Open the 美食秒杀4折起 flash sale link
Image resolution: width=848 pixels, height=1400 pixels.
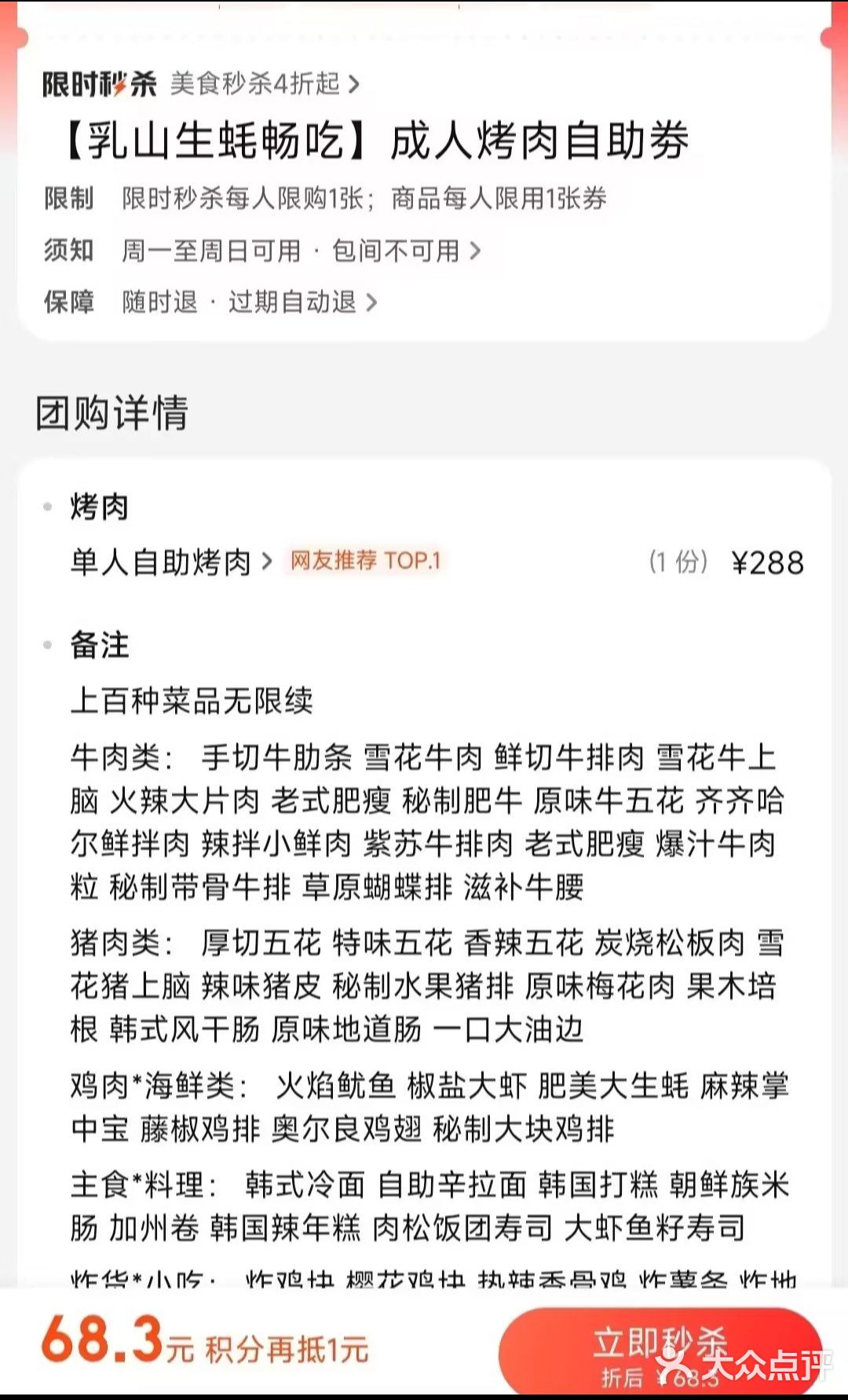coord(264,83)
